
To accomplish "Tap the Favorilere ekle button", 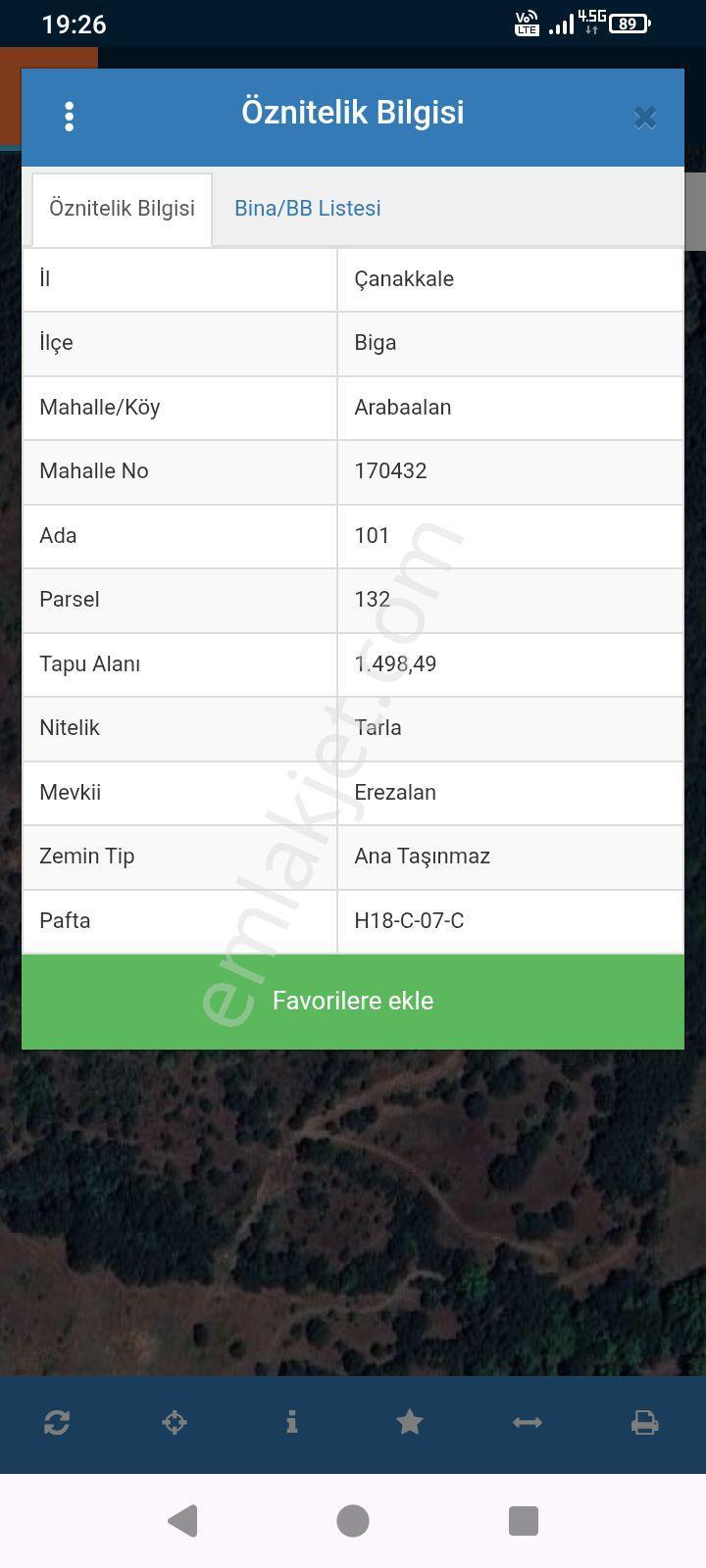I will point(353,1002).
